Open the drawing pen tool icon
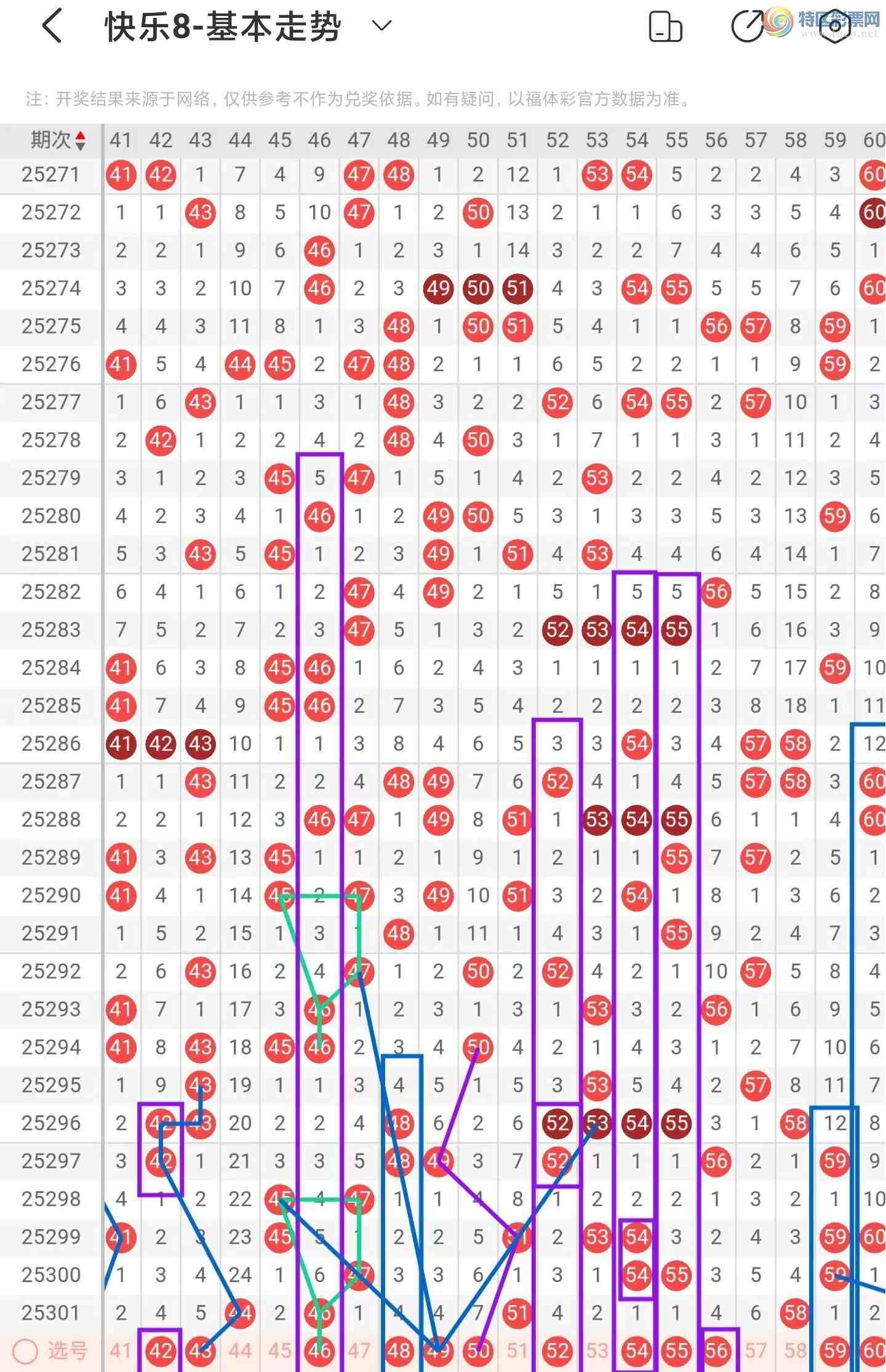Screen dimensions: 886x1372 click(747, 26)
